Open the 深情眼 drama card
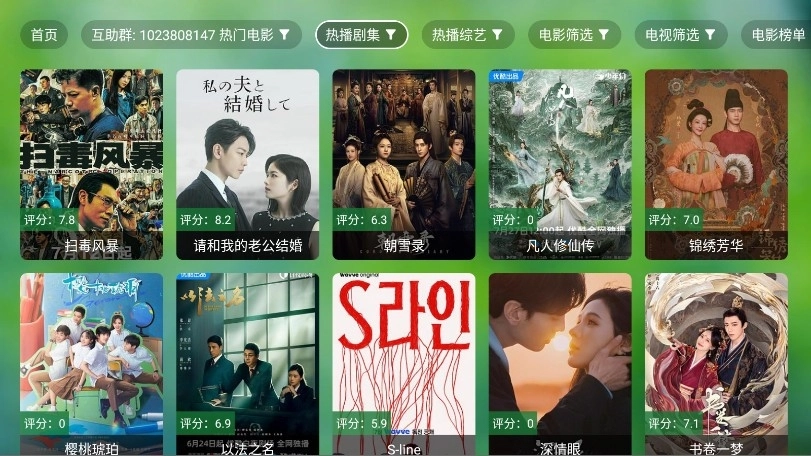 (x=560, y=365)
